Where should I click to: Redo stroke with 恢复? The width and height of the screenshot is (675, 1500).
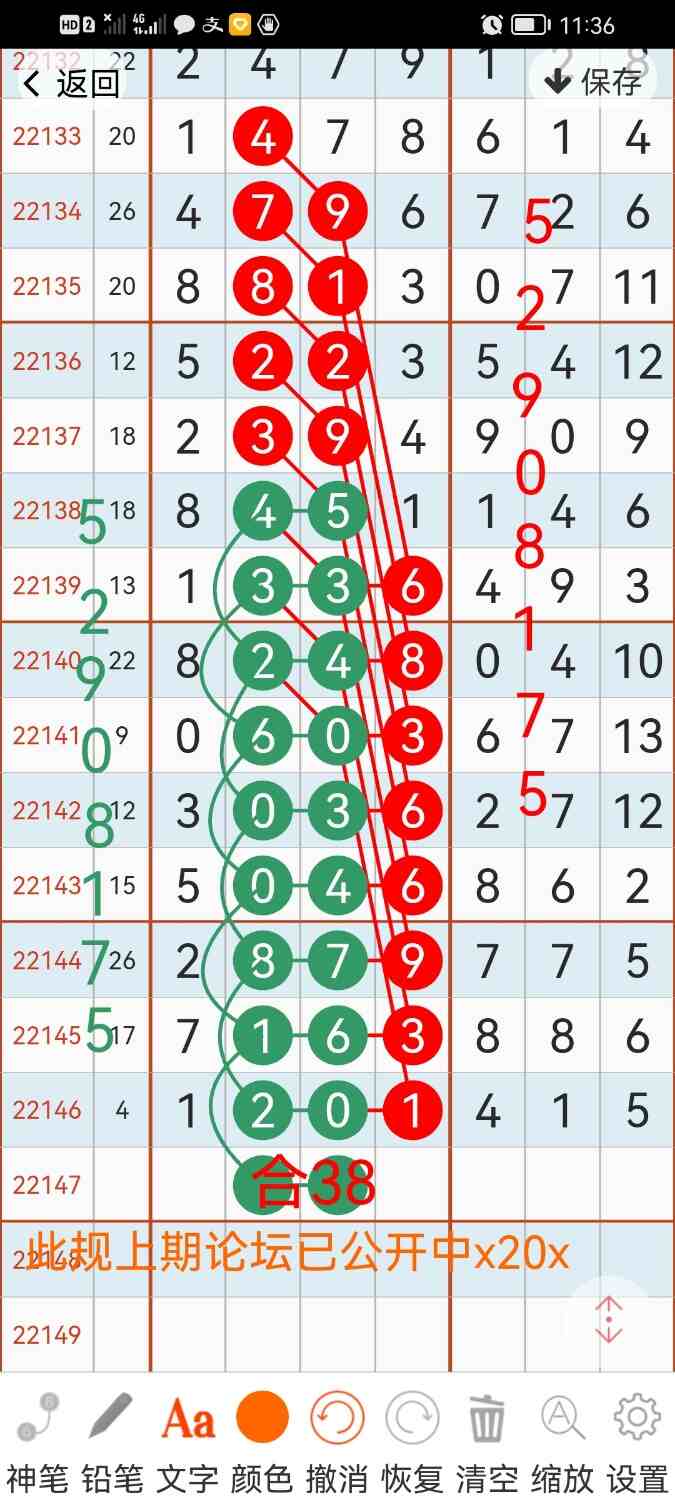[x=412, y=1438]
